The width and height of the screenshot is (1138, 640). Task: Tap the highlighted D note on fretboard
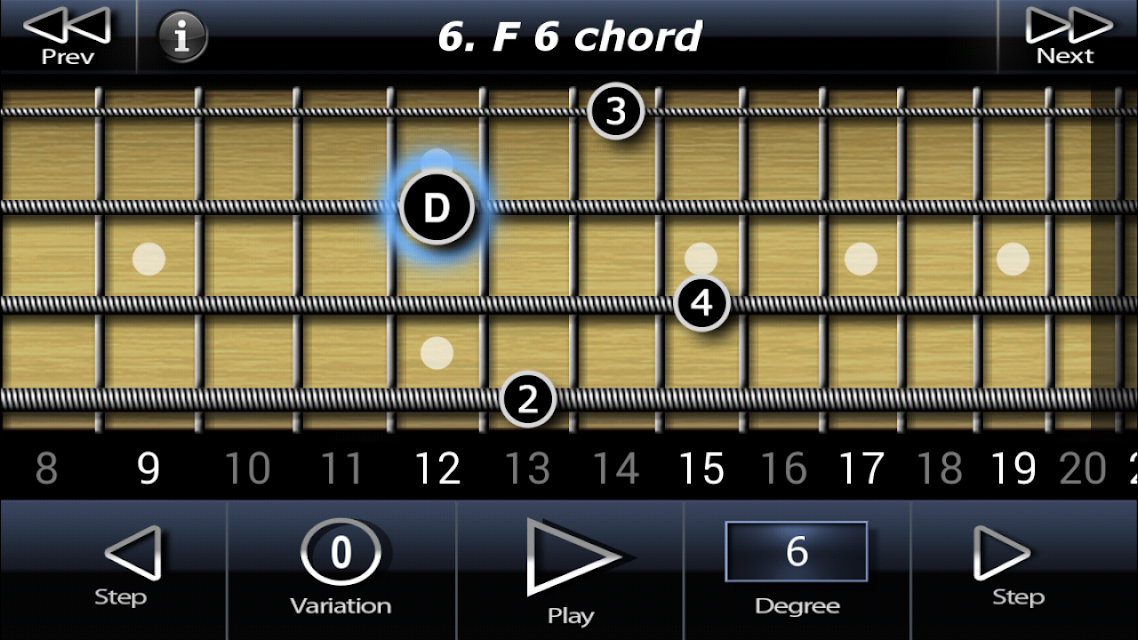pyautogui.click(x=436, y=207)
